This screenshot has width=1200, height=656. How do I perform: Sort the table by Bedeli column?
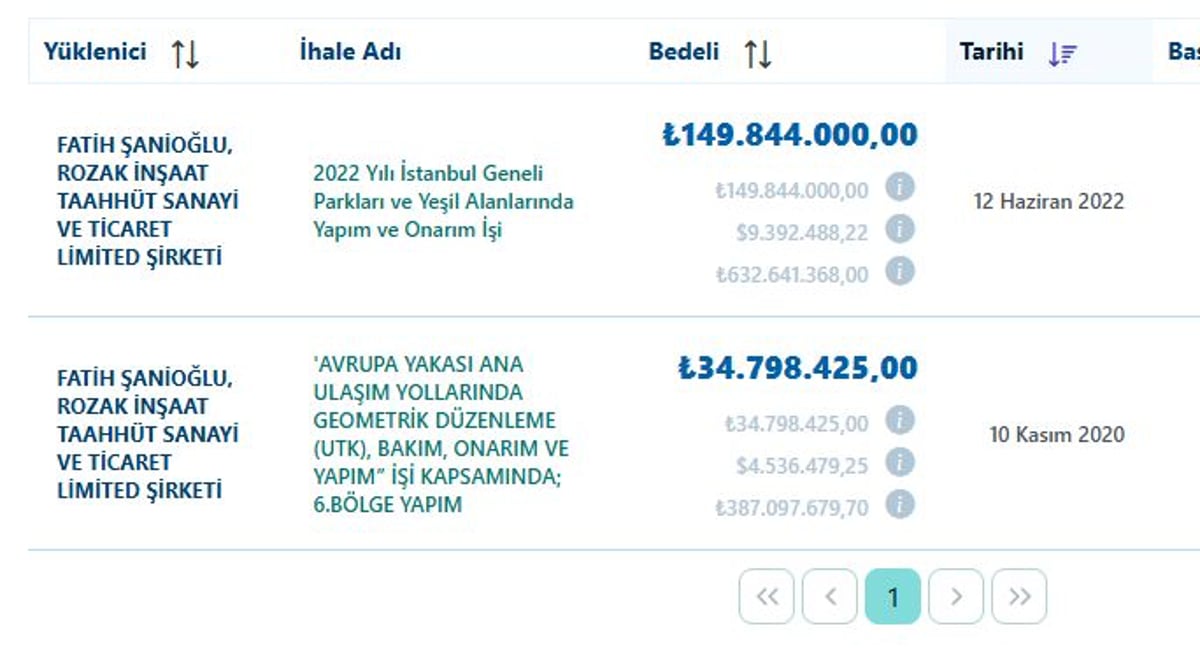coord(757,53)
